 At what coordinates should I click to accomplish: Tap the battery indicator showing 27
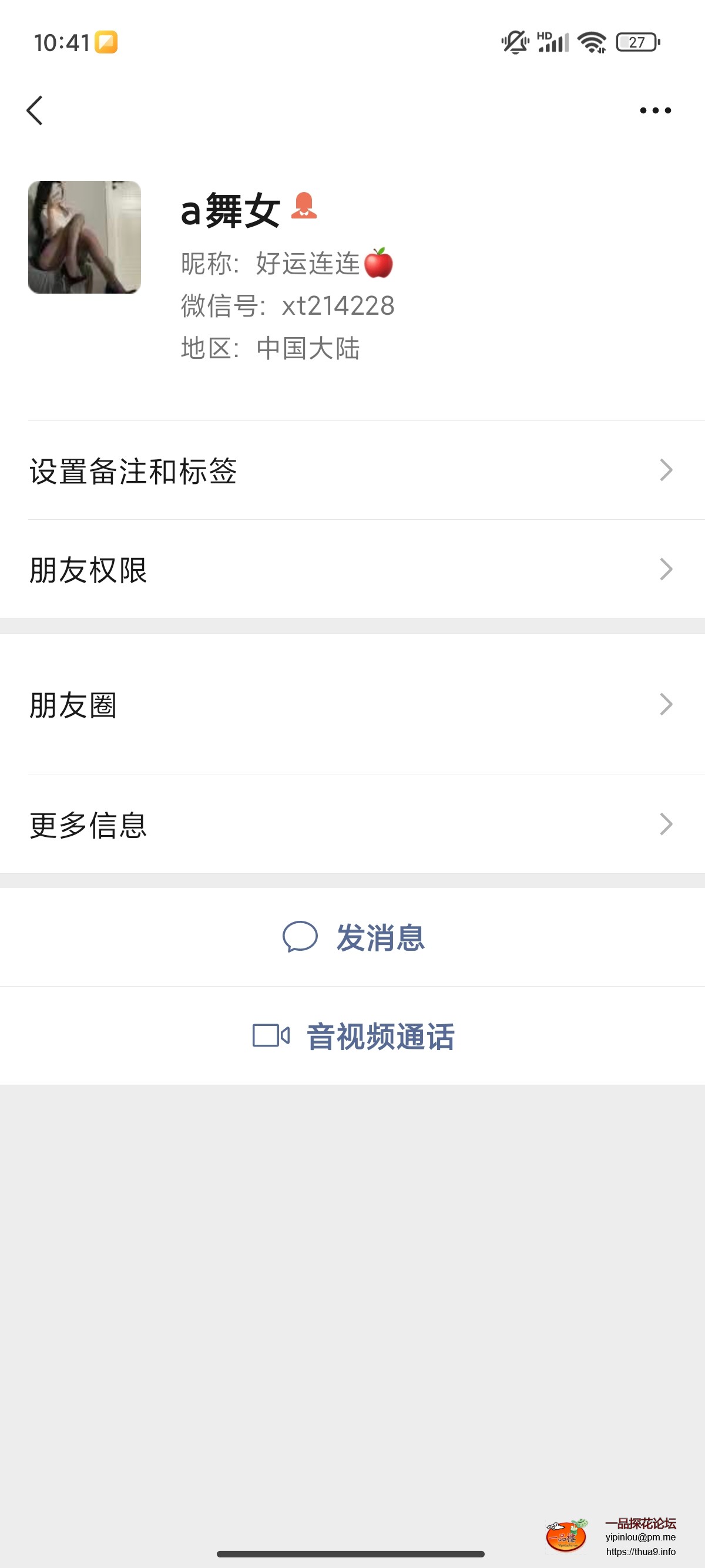pyautogui.click(x=637, y=41)
